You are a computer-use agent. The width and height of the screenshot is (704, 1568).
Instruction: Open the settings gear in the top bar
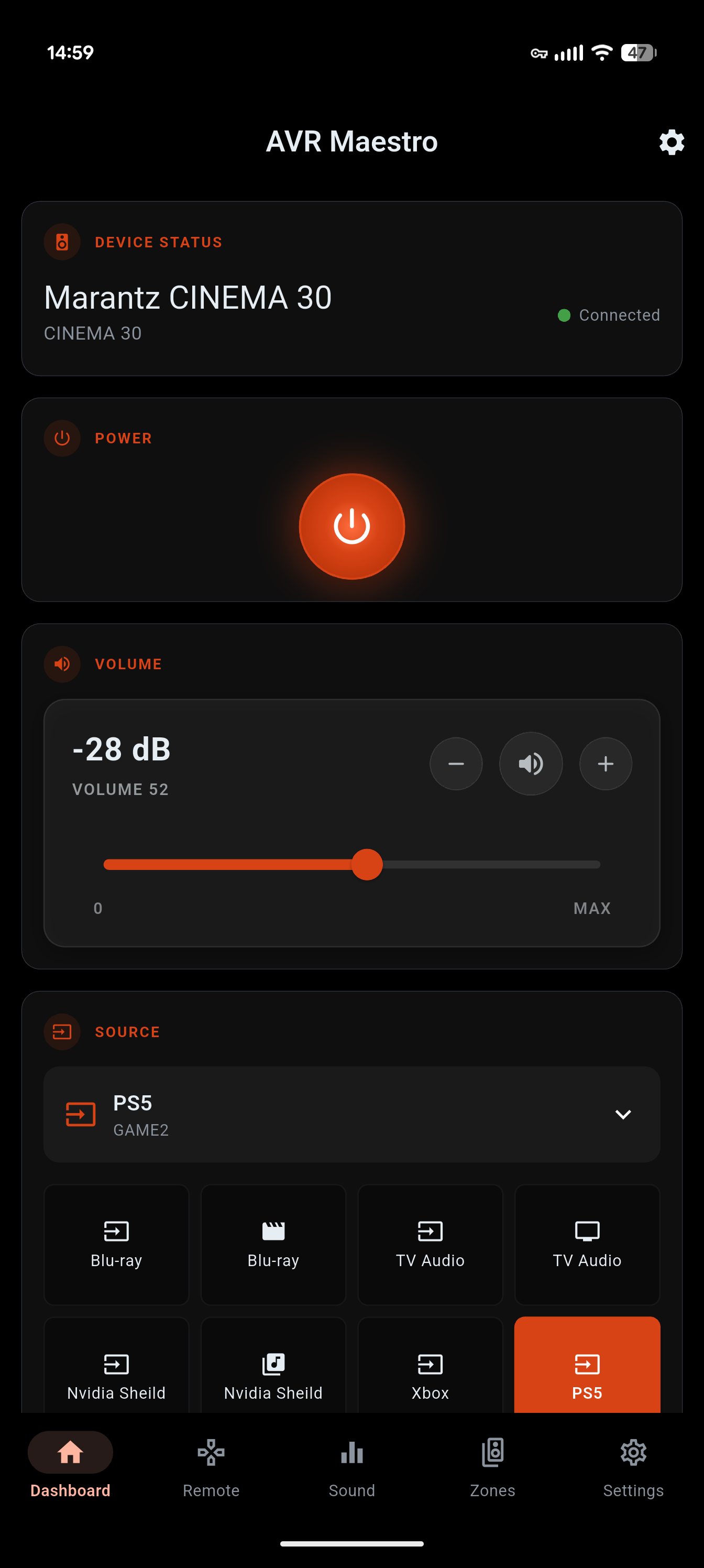pos(671,143)
